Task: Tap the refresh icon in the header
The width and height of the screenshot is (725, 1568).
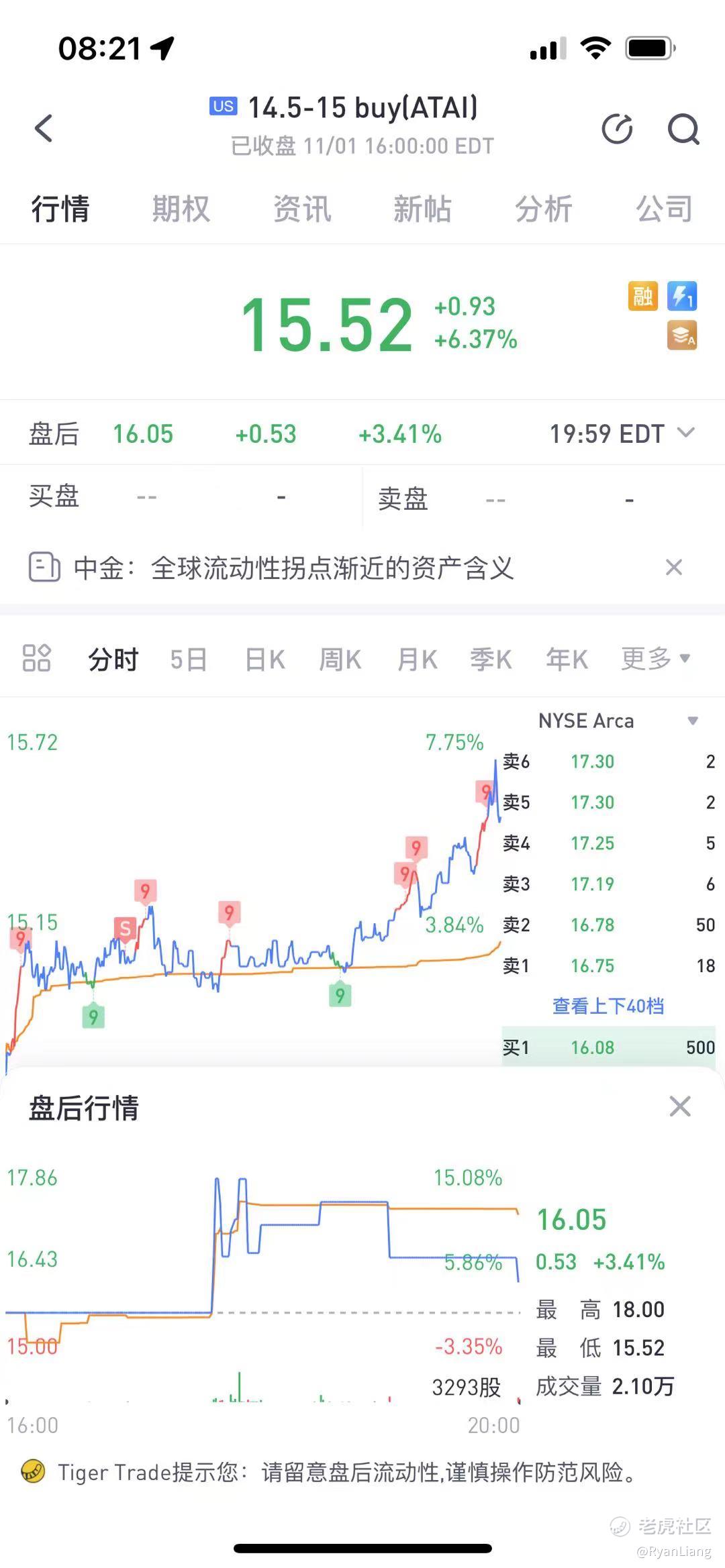Action: click(x=617, y=129)
